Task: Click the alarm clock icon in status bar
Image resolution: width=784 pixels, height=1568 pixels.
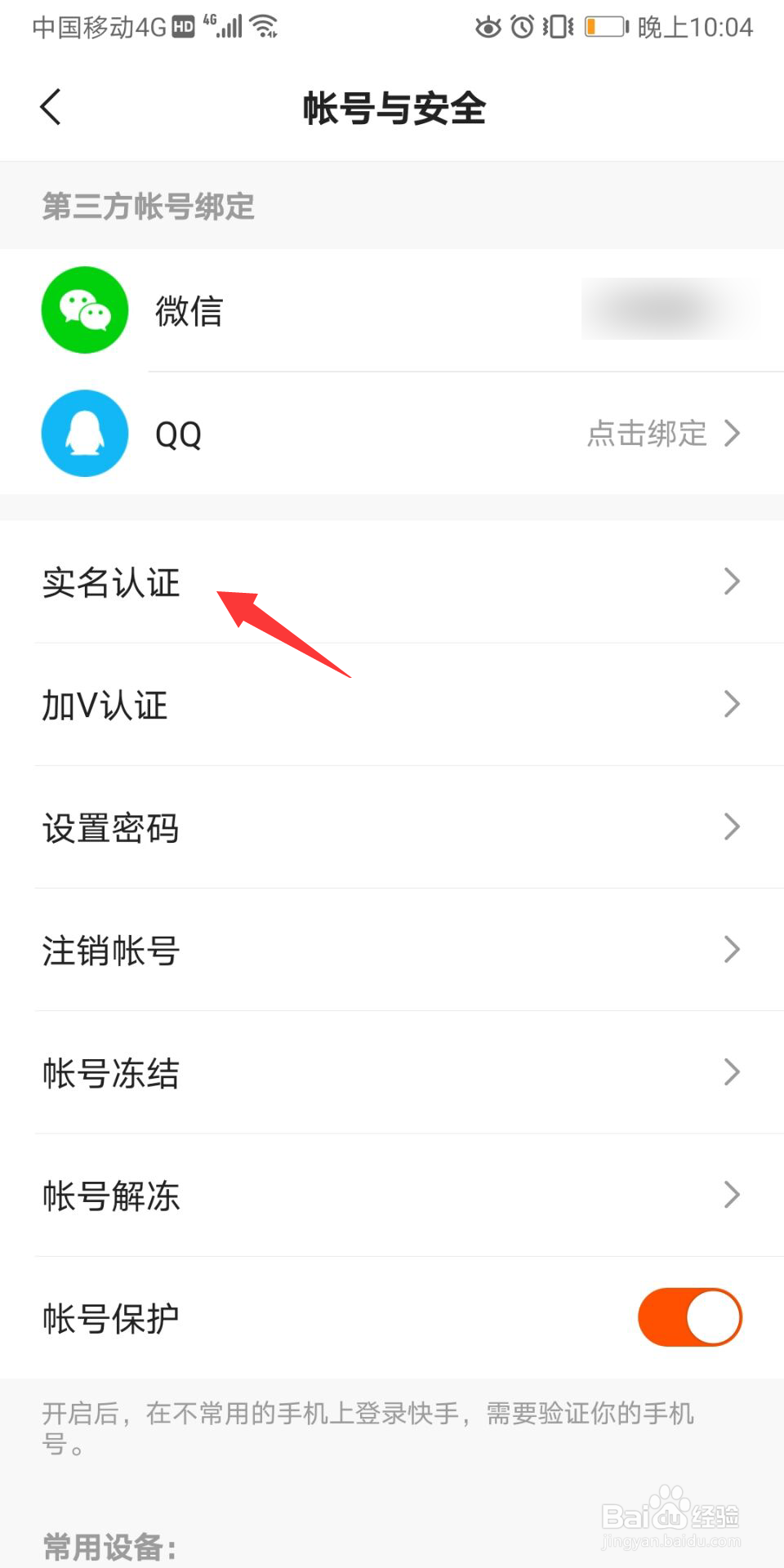Action: (x=523, y=27)
